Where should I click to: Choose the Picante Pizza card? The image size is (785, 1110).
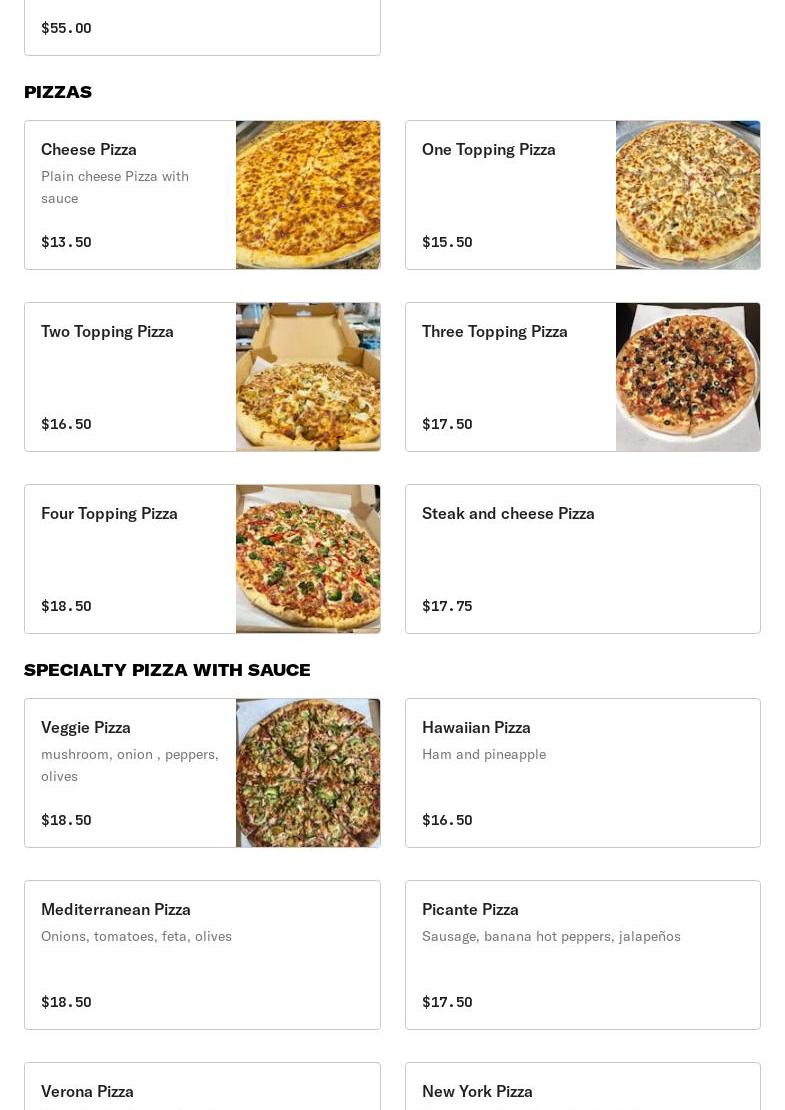click(x=582, y=955)
